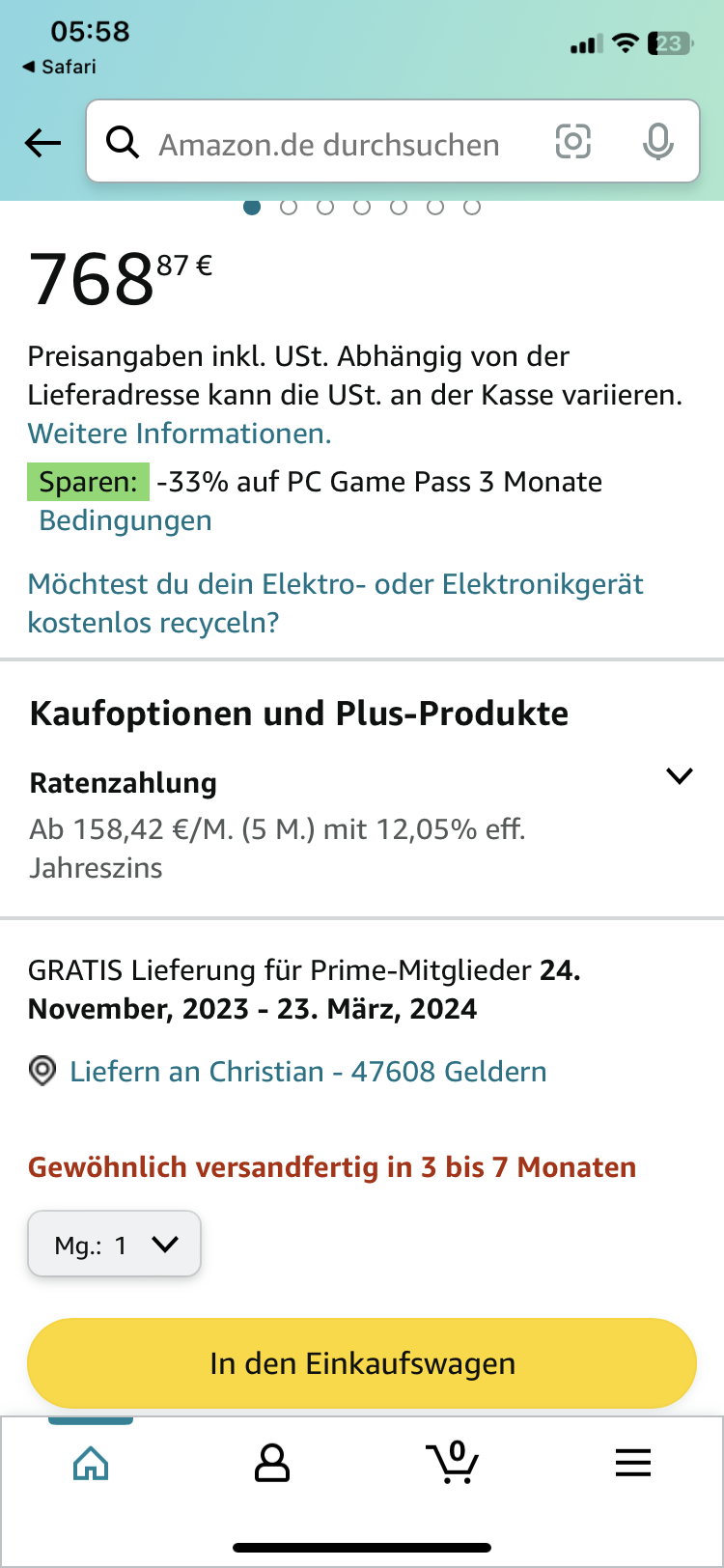Viewport: 724px width, 1568px height.
Task: View Bedingungen for the Game Pass offer
Action: tap(125, 520)
